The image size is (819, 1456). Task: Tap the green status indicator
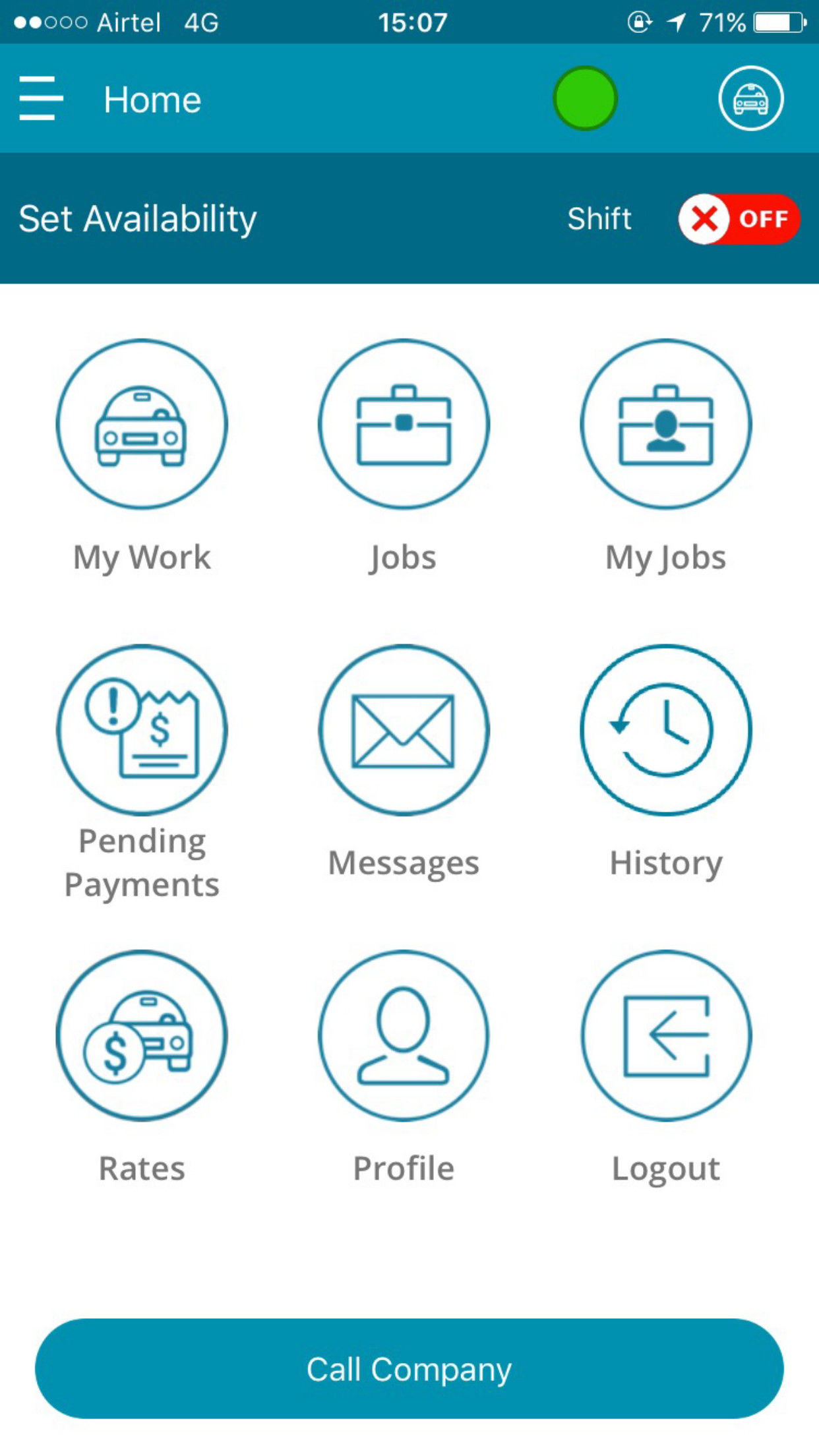(x=585, y=98)
